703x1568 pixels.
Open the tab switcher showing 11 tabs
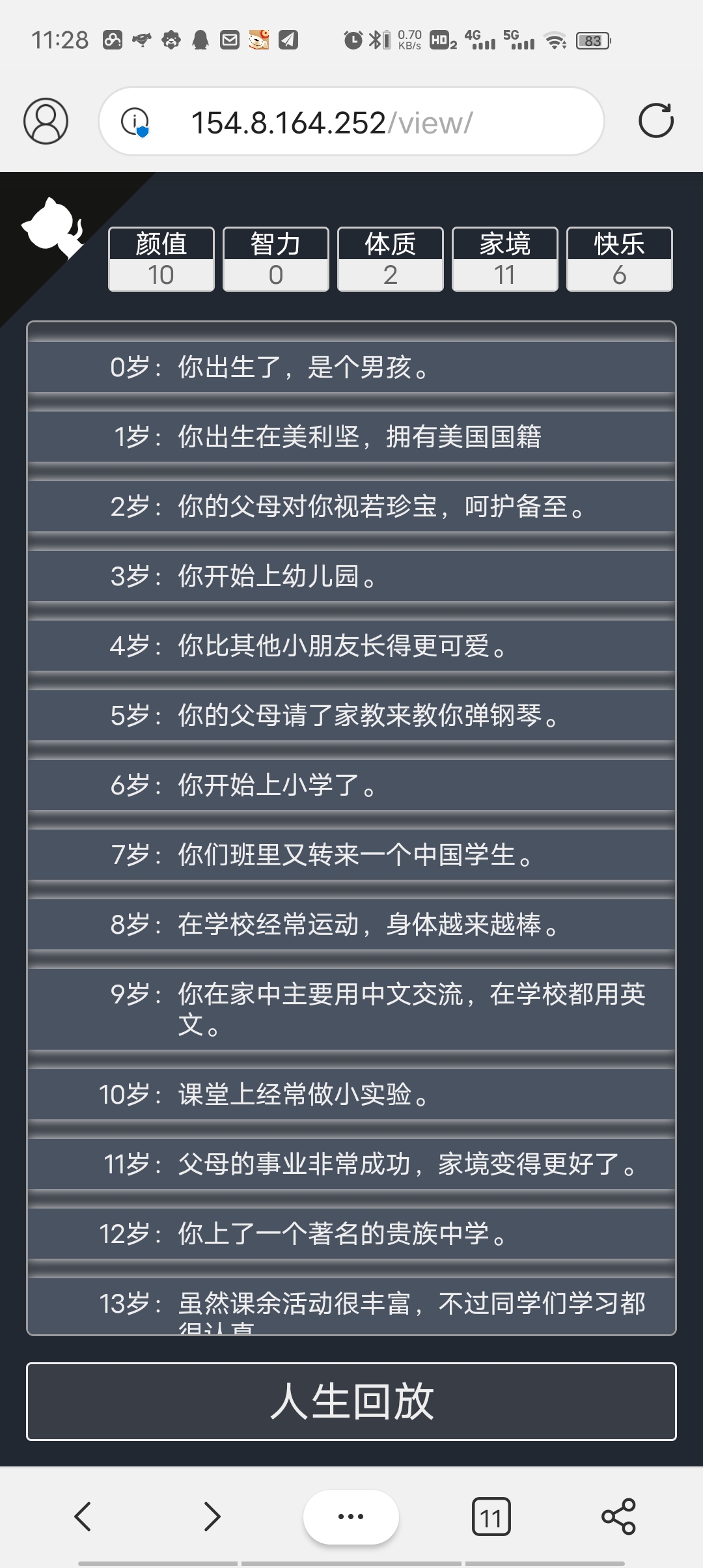pos(491,1517)
